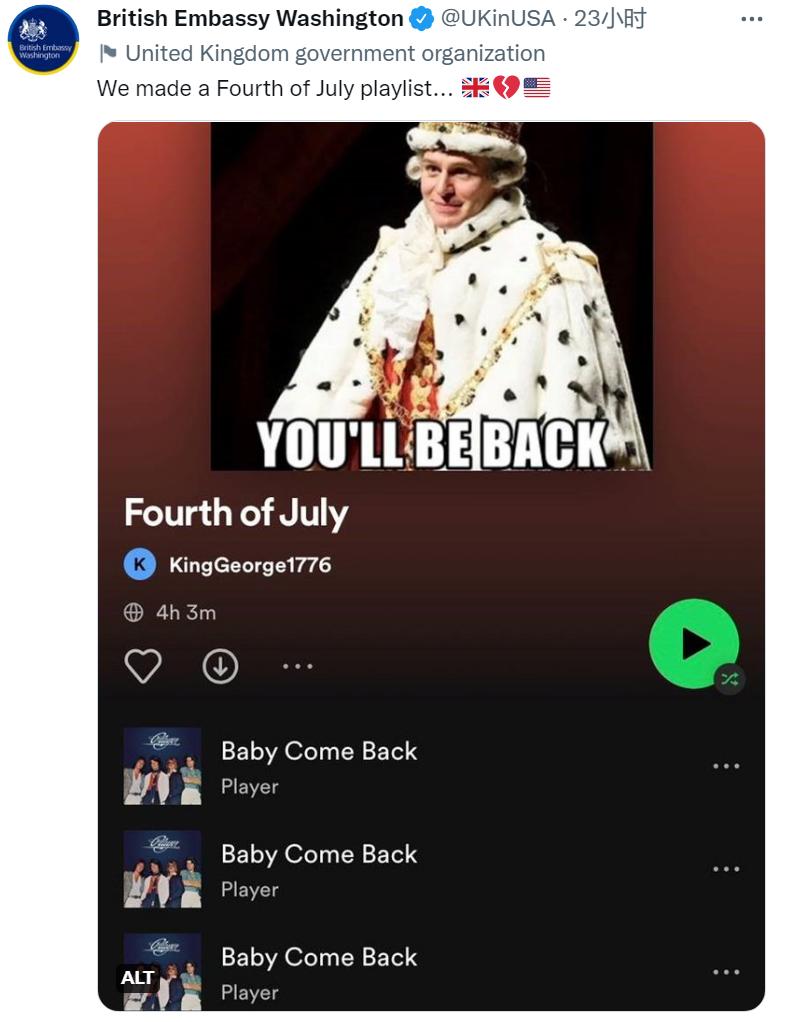The height and width of the screenshot is (1022, 785).
Task: Show the image description via ALT badge
Action: (x=137, y=977)
